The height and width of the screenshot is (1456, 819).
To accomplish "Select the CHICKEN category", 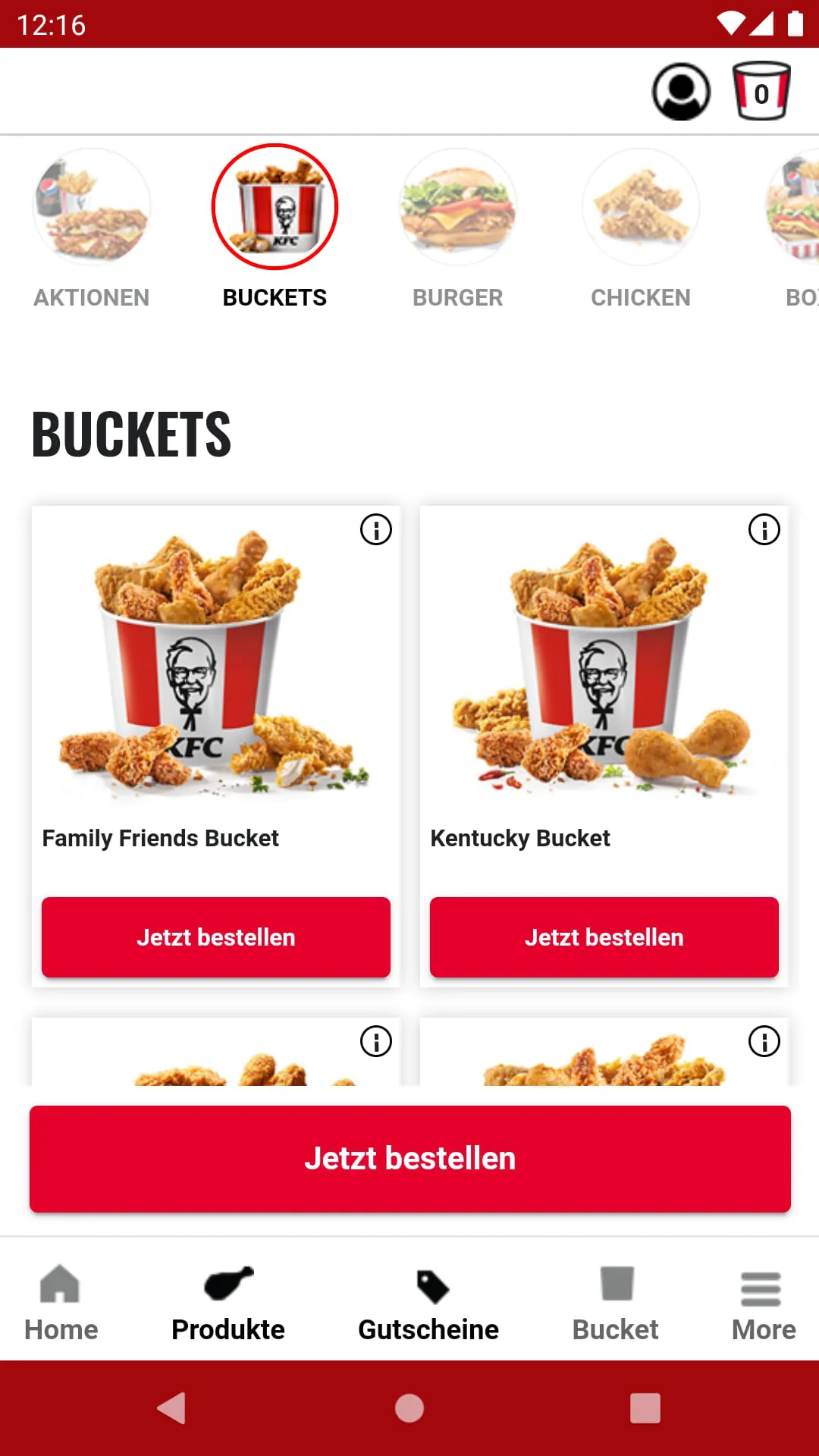I will tap(641, 206).
